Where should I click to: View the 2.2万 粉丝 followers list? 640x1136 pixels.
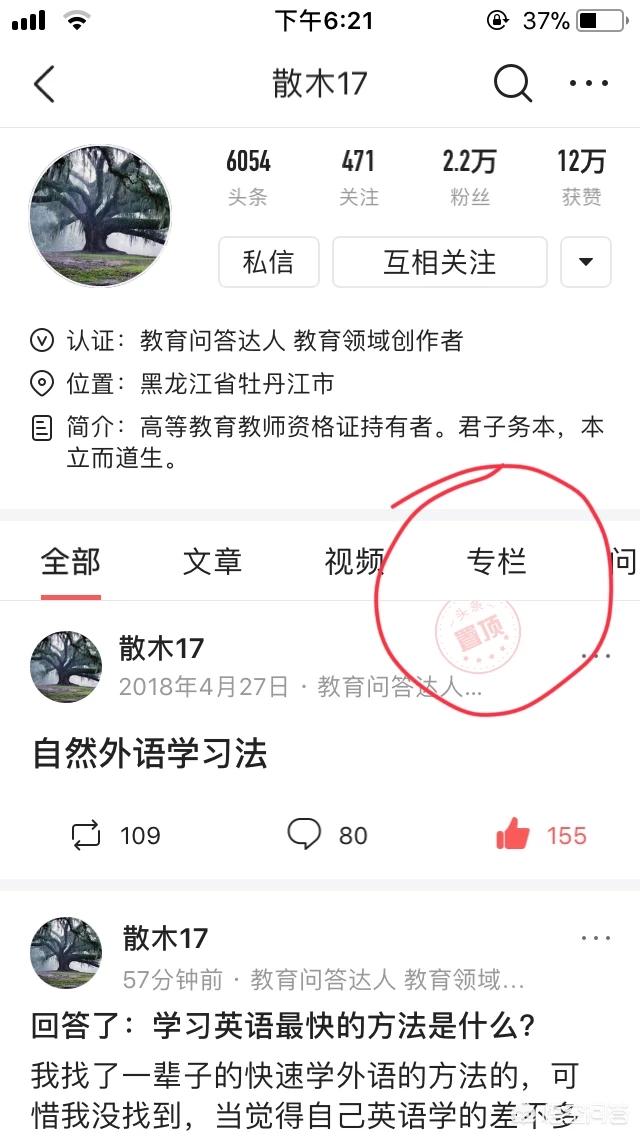pyautogui.click(x=469, y=176)
